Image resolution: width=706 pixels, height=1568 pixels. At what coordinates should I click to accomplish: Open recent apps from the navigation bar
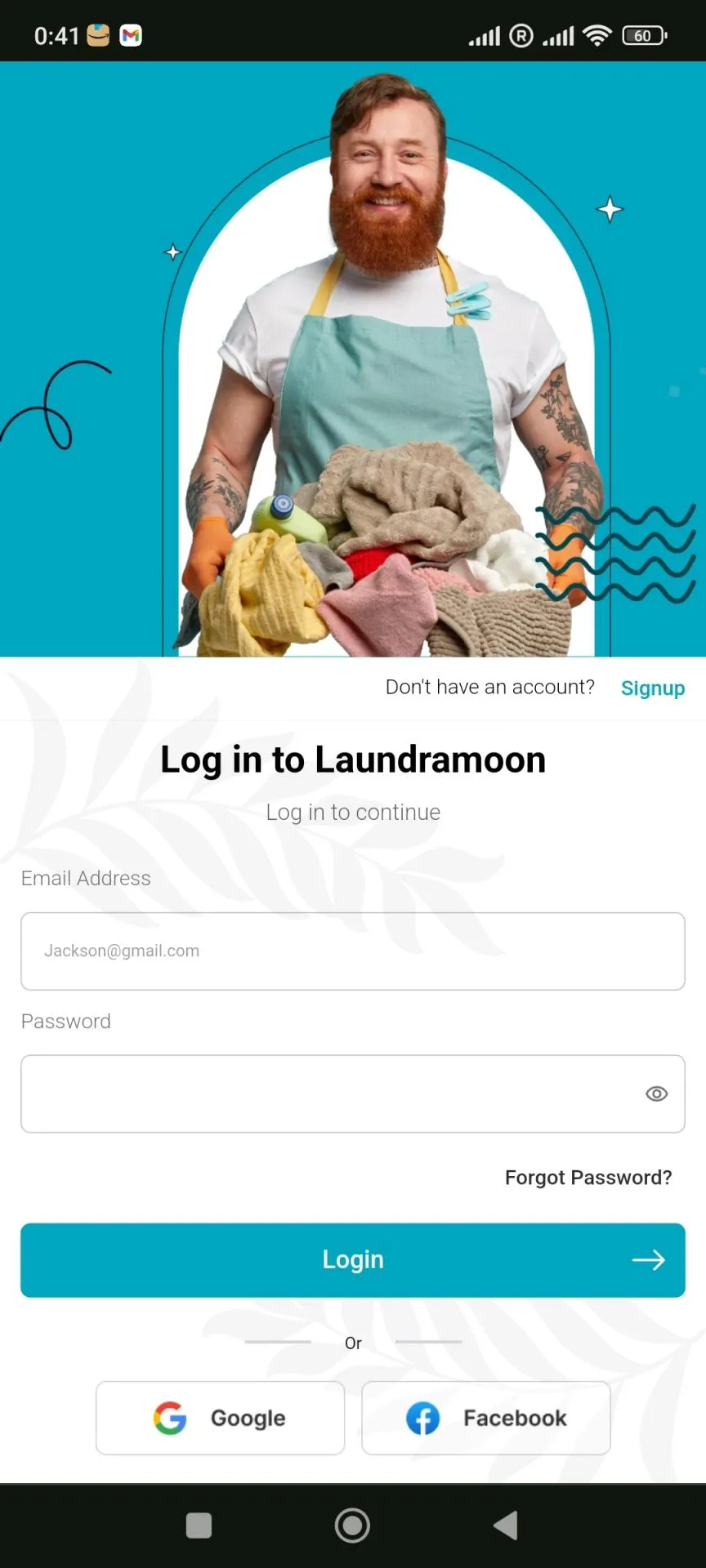tap(199, 1525)
